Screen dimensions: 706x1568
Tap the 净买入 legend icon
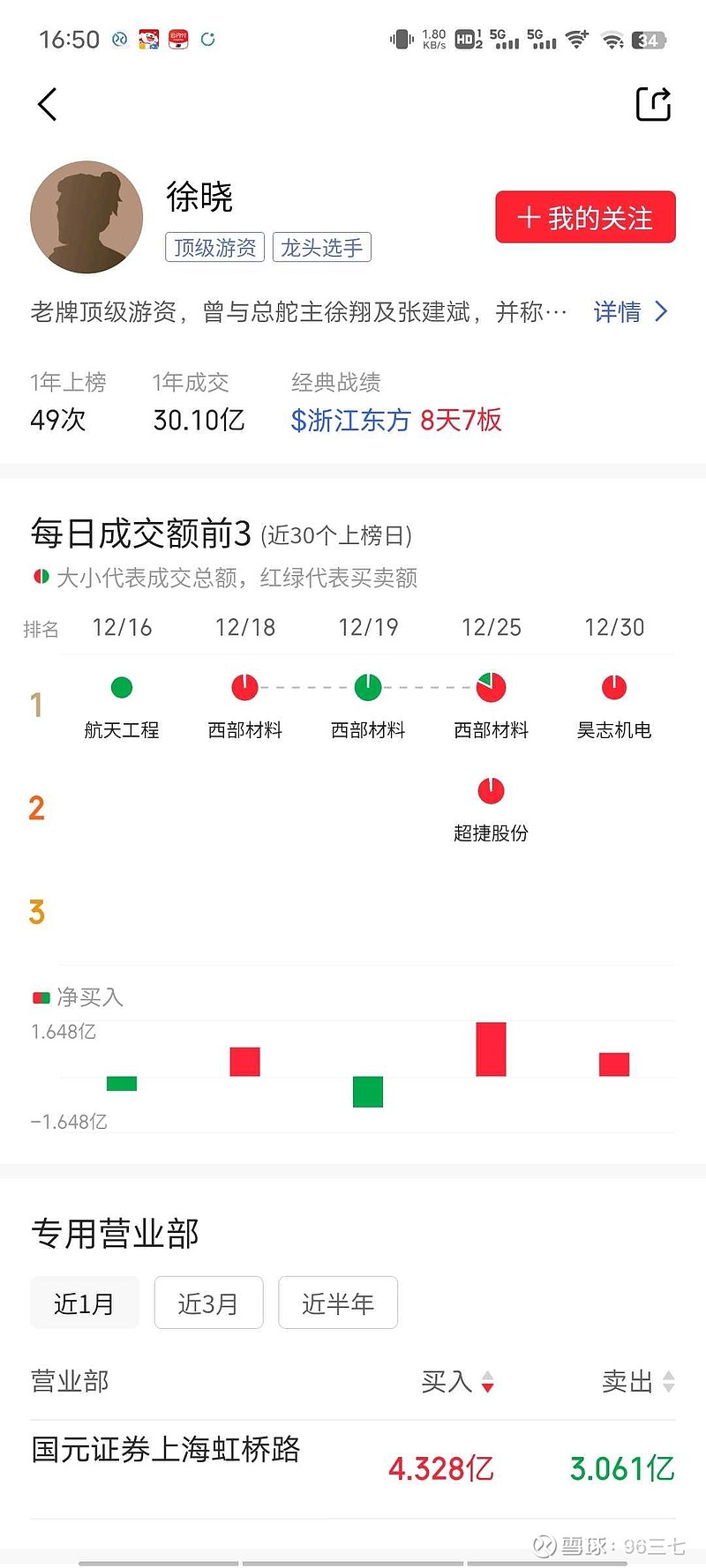[40, 997]
